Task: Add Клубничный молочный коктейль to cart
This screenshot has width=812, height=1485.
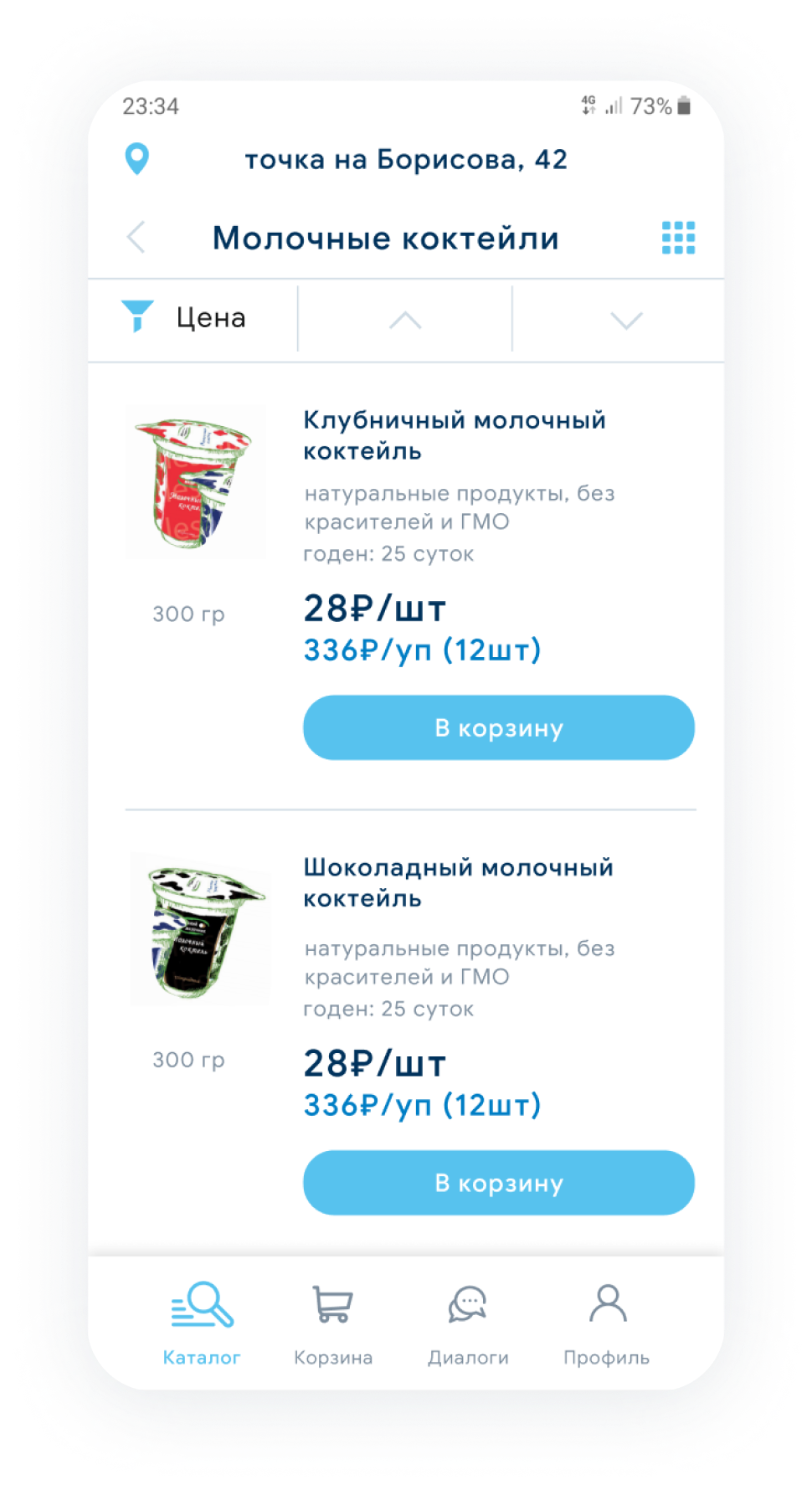Action: (x=498, y=727)
